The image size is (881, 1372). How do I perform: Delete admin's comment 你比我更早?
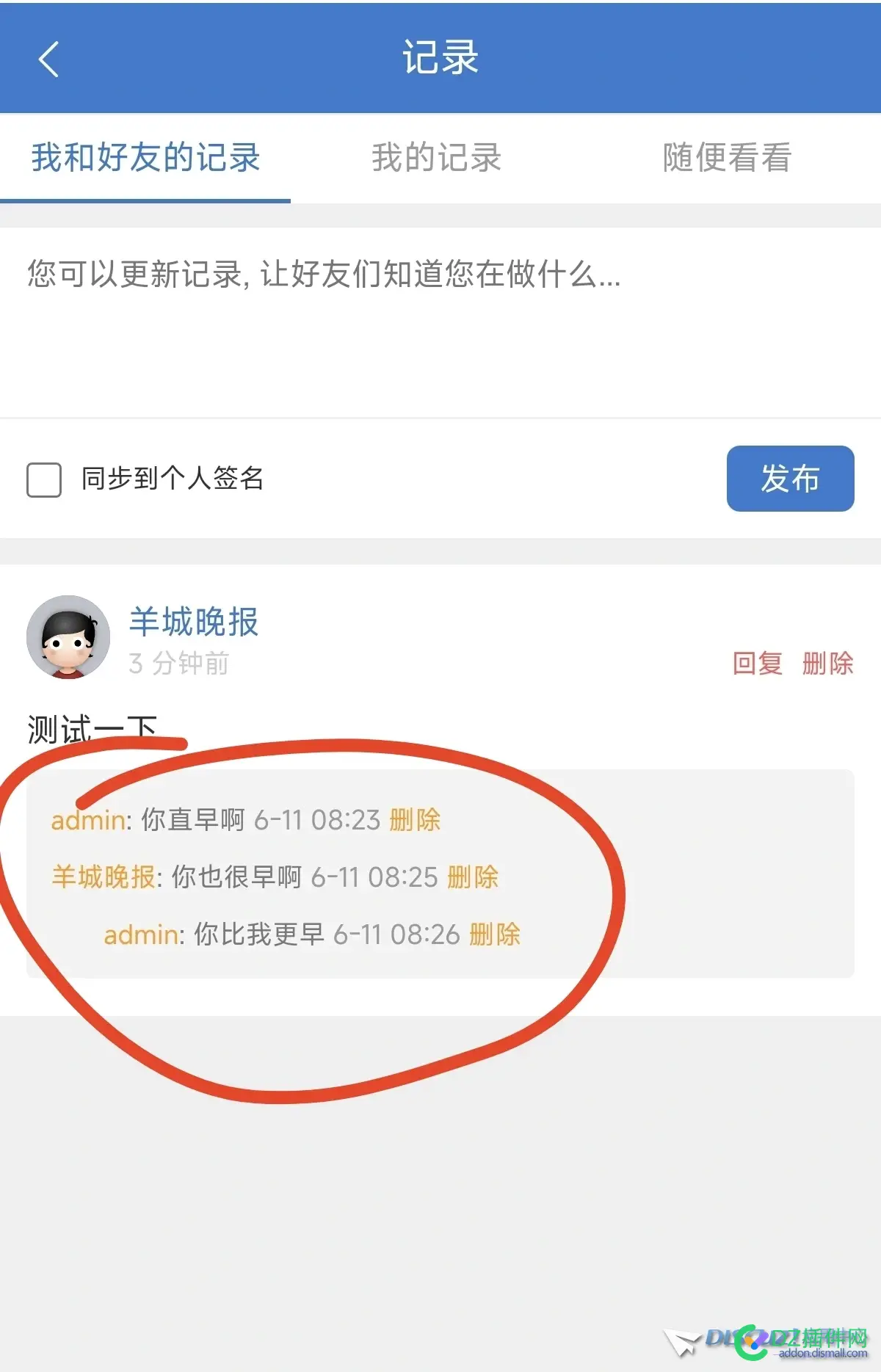click(x=493, y=935)
